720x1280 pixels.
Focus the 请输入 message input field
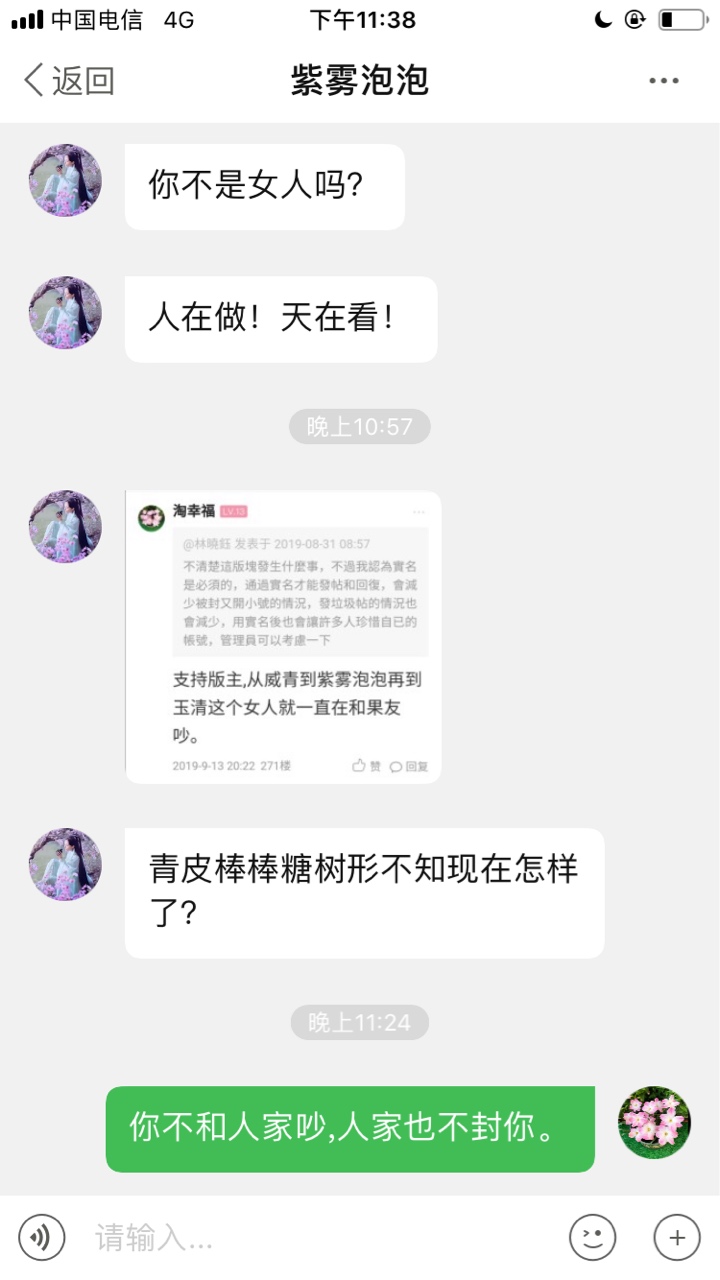[320, 1238]
